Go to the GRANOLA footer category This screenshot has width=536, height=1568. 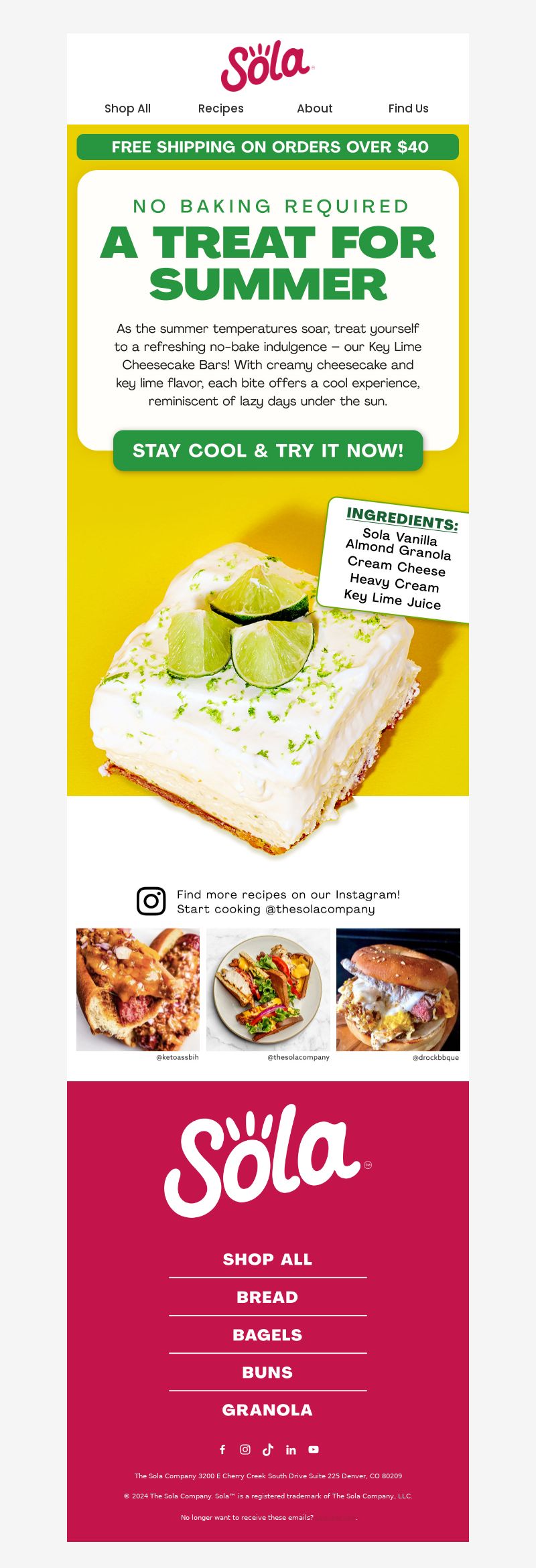point(267,1409)
